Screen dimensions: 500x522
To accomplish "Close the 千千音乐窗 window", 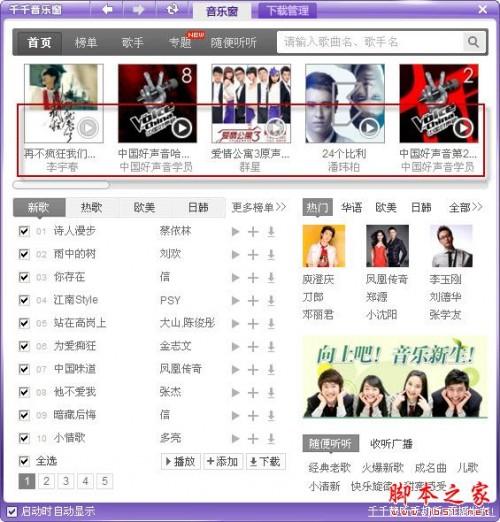I will 483,9.
